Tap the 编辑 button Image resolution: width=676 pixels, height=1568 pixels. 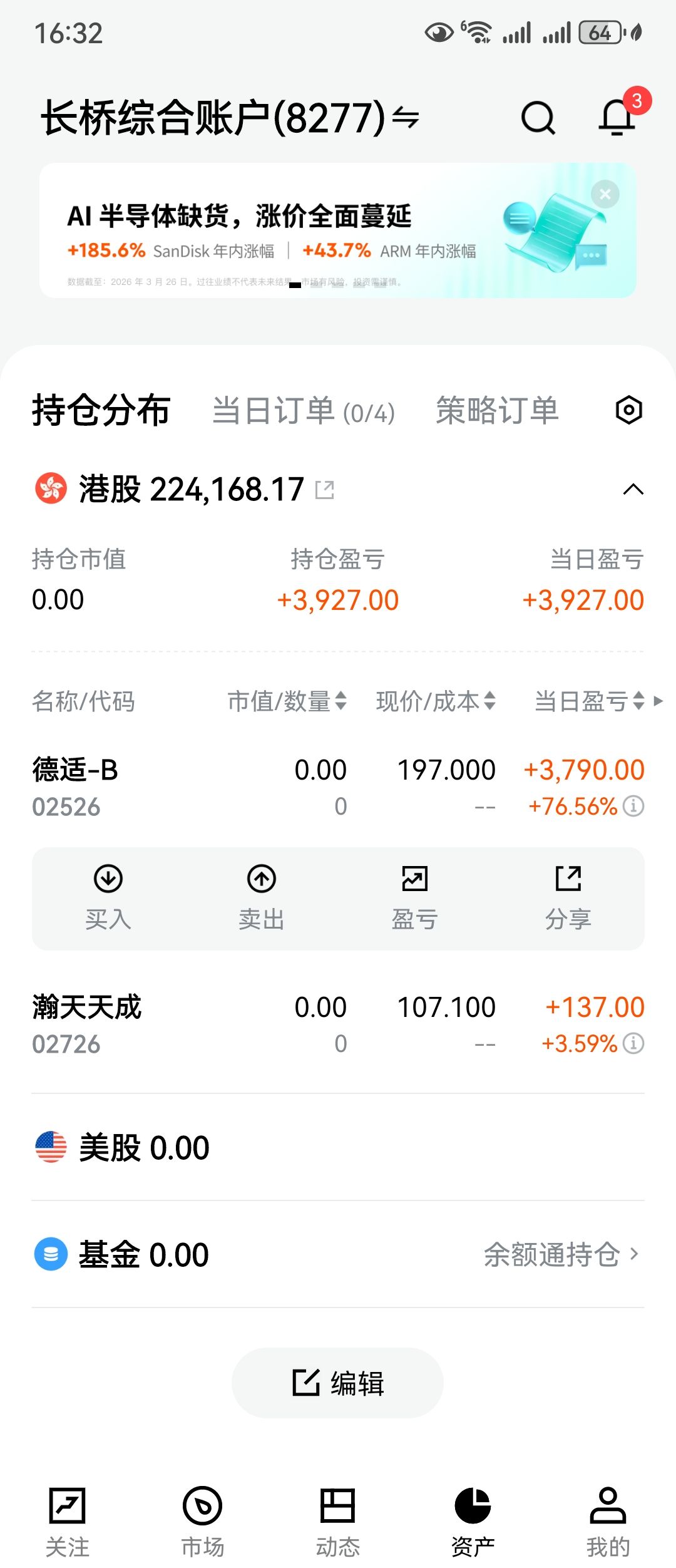[338, 1383]
